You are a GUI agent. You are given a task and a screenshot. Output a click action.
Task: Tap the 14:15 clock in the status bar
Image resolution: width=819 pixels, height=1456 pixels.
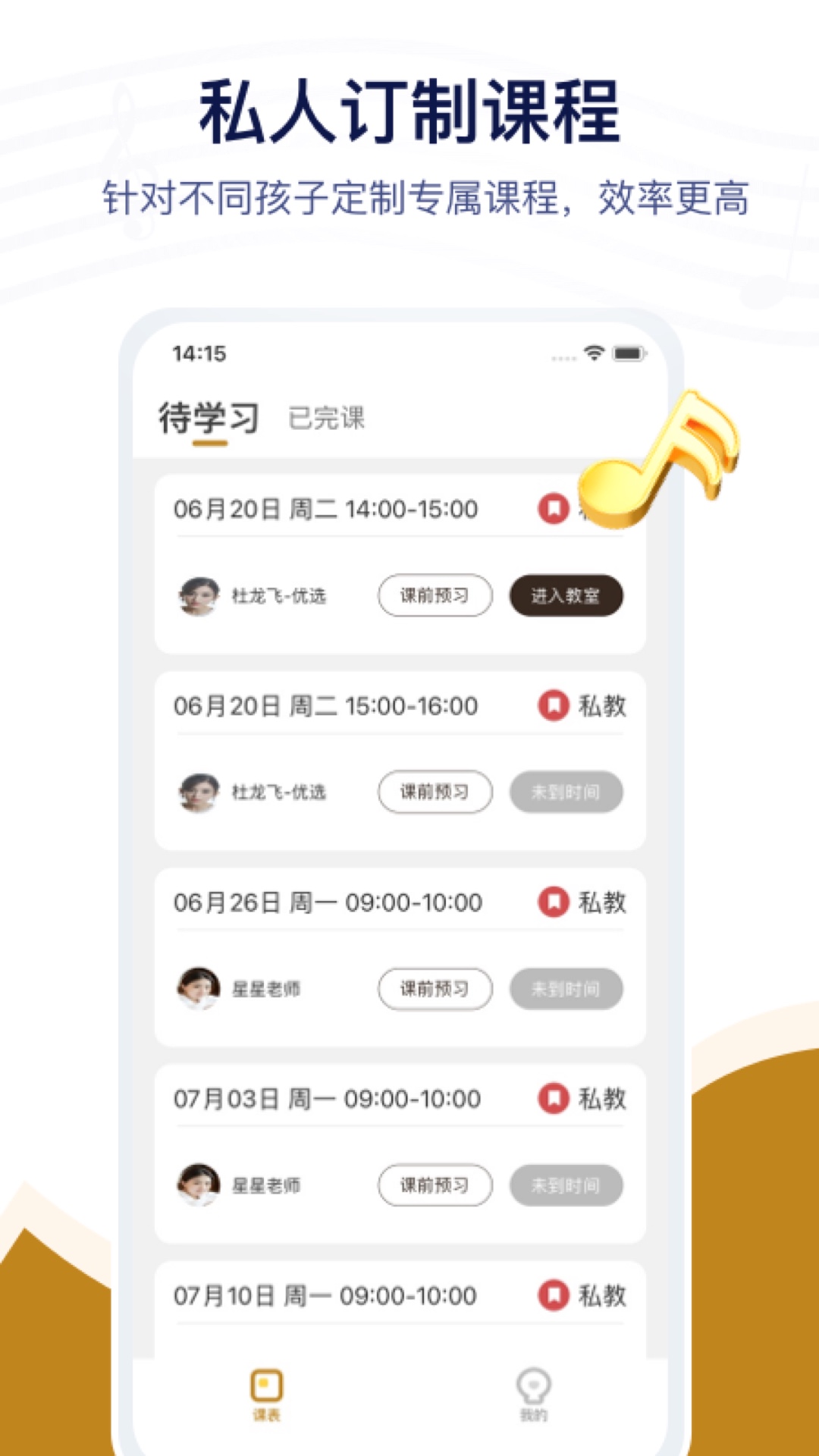coord(199,352)
